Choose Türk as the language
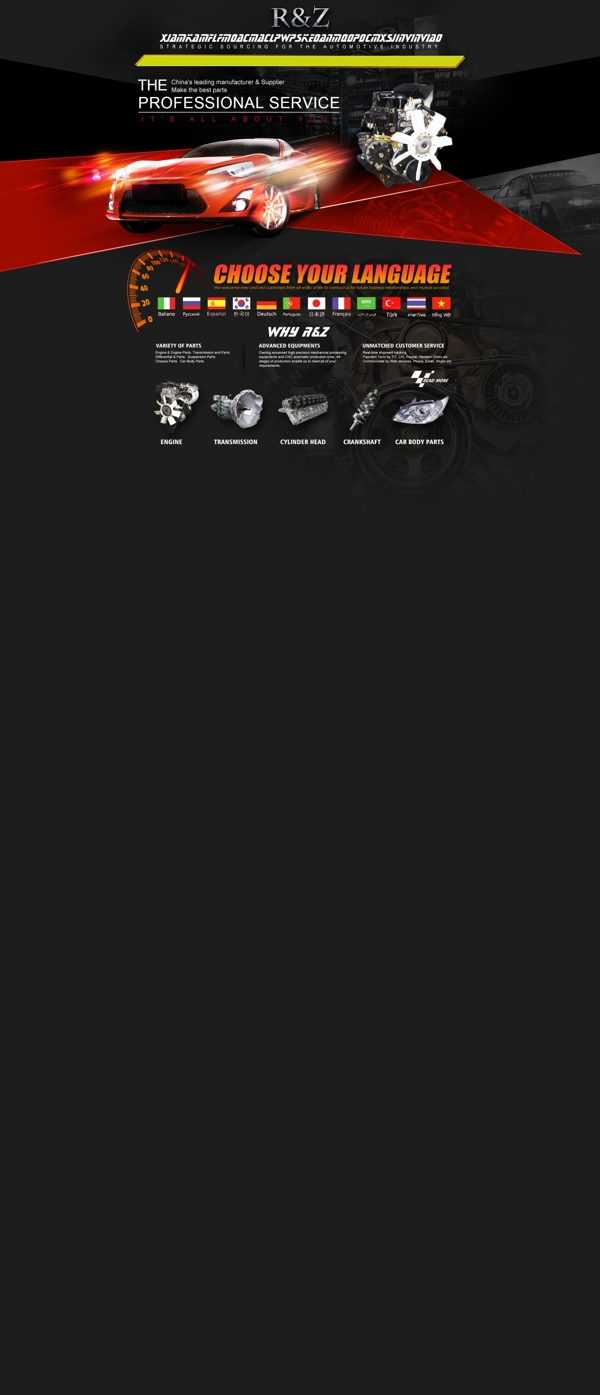600x1395 pixels. tap(391, 304)
